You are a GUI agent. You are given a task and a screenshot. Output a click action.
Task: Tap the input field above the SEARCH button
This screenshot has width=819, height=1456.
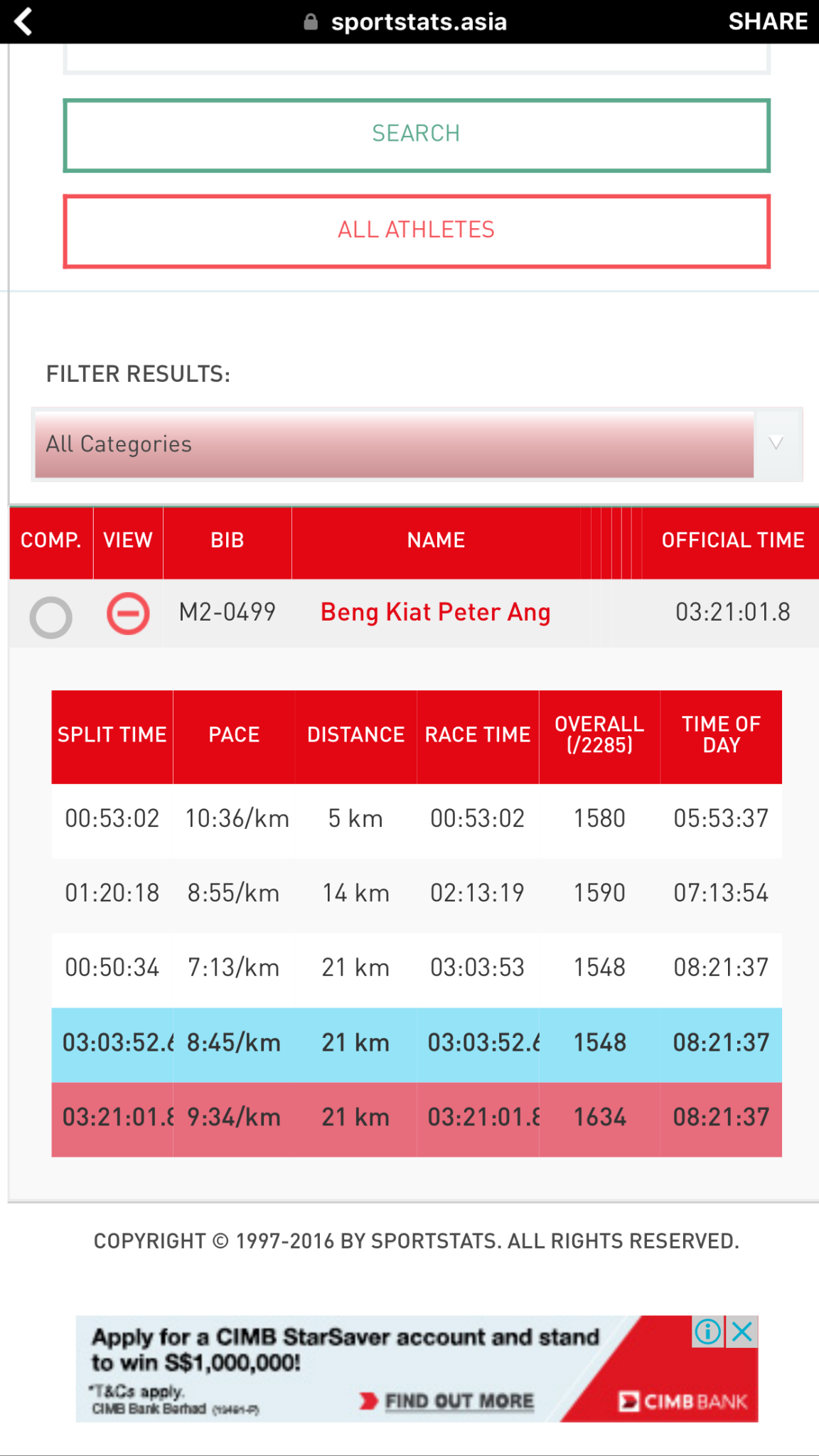point(417,59)
